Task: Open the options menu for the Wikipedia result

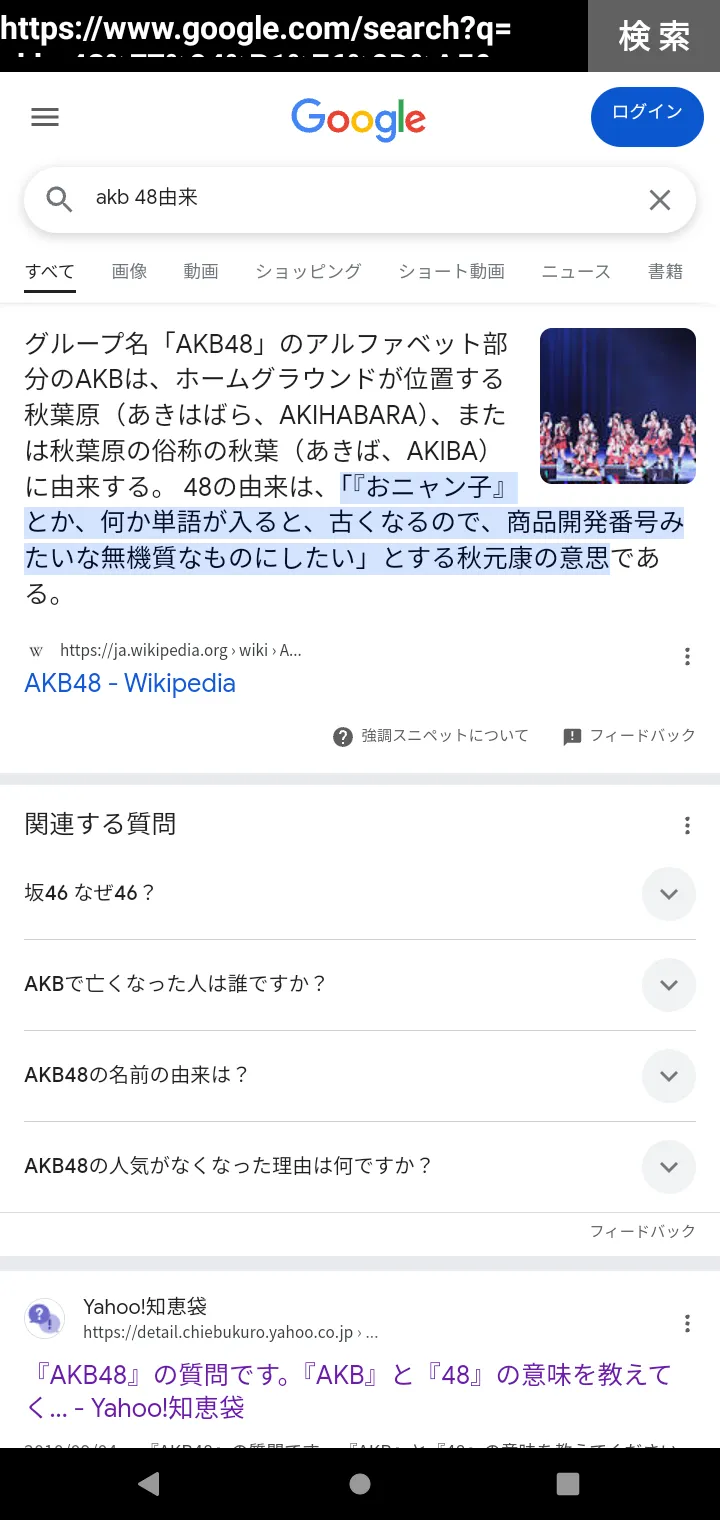Action: [687, 657]
